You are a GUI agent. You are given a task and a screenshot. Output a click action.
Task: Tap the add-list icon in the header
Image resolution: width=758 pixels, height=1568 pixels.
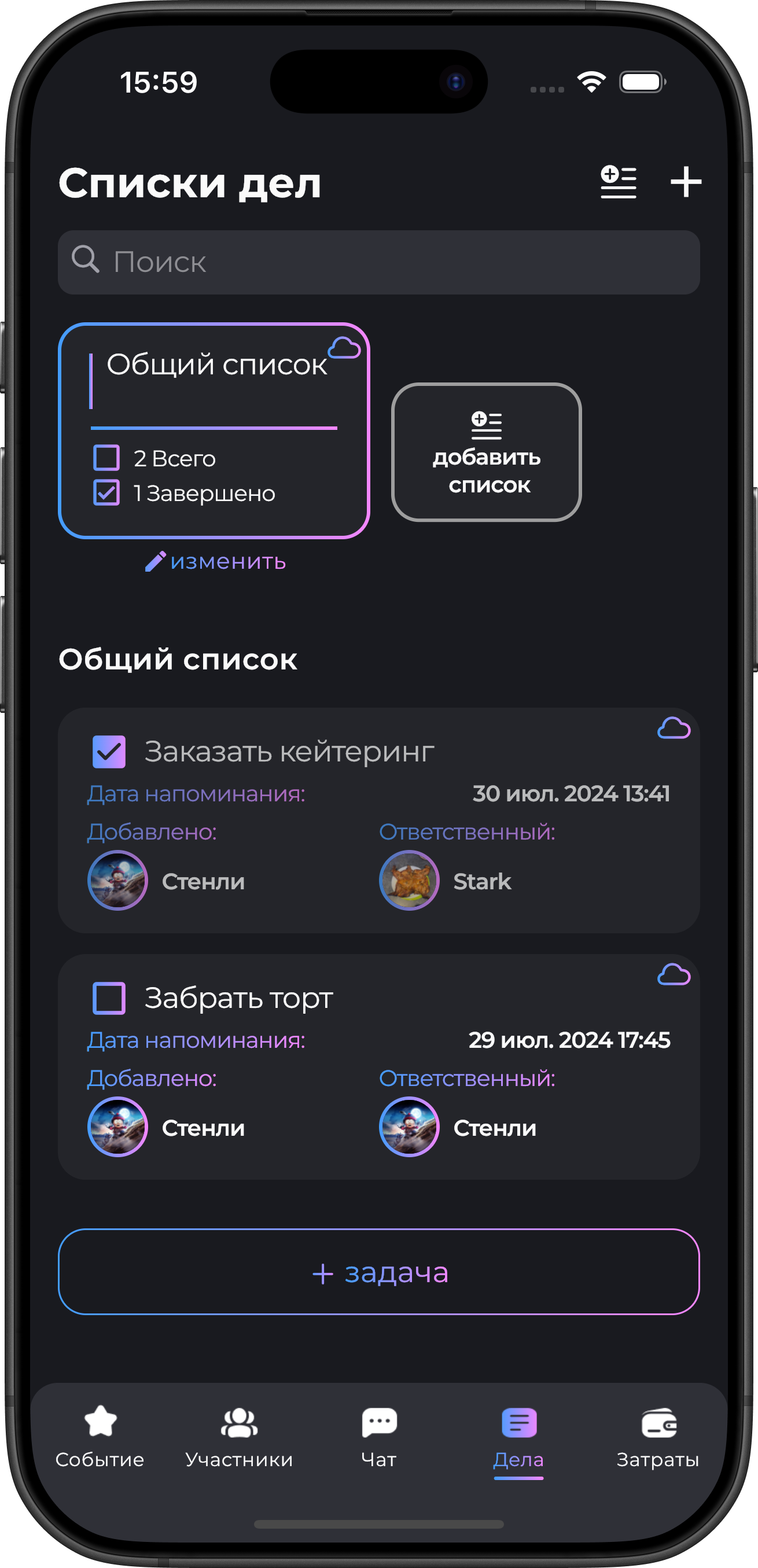[x=618, y=182]
